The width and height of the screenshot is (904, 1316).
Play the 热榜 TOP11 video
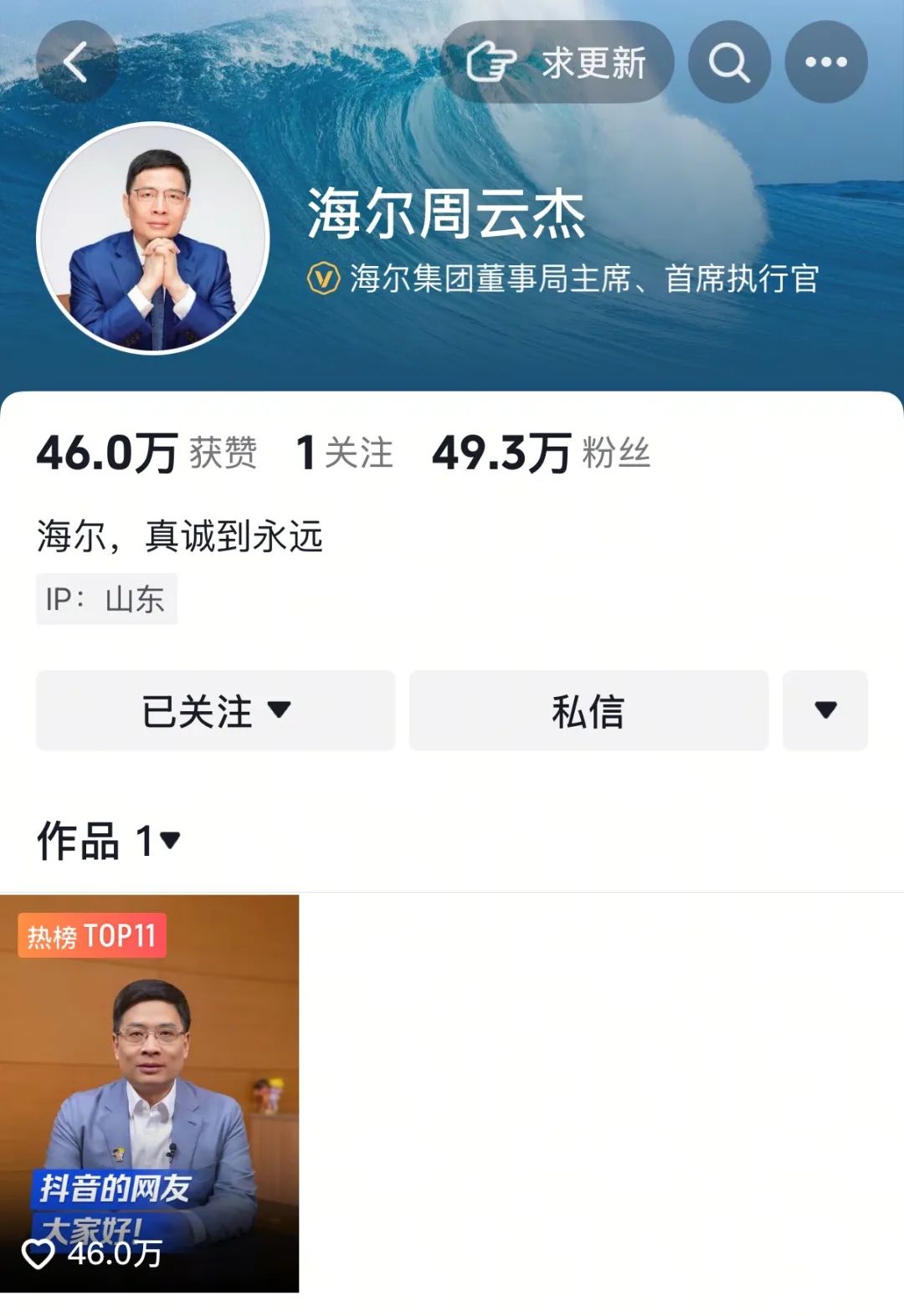click(149, 1092)
